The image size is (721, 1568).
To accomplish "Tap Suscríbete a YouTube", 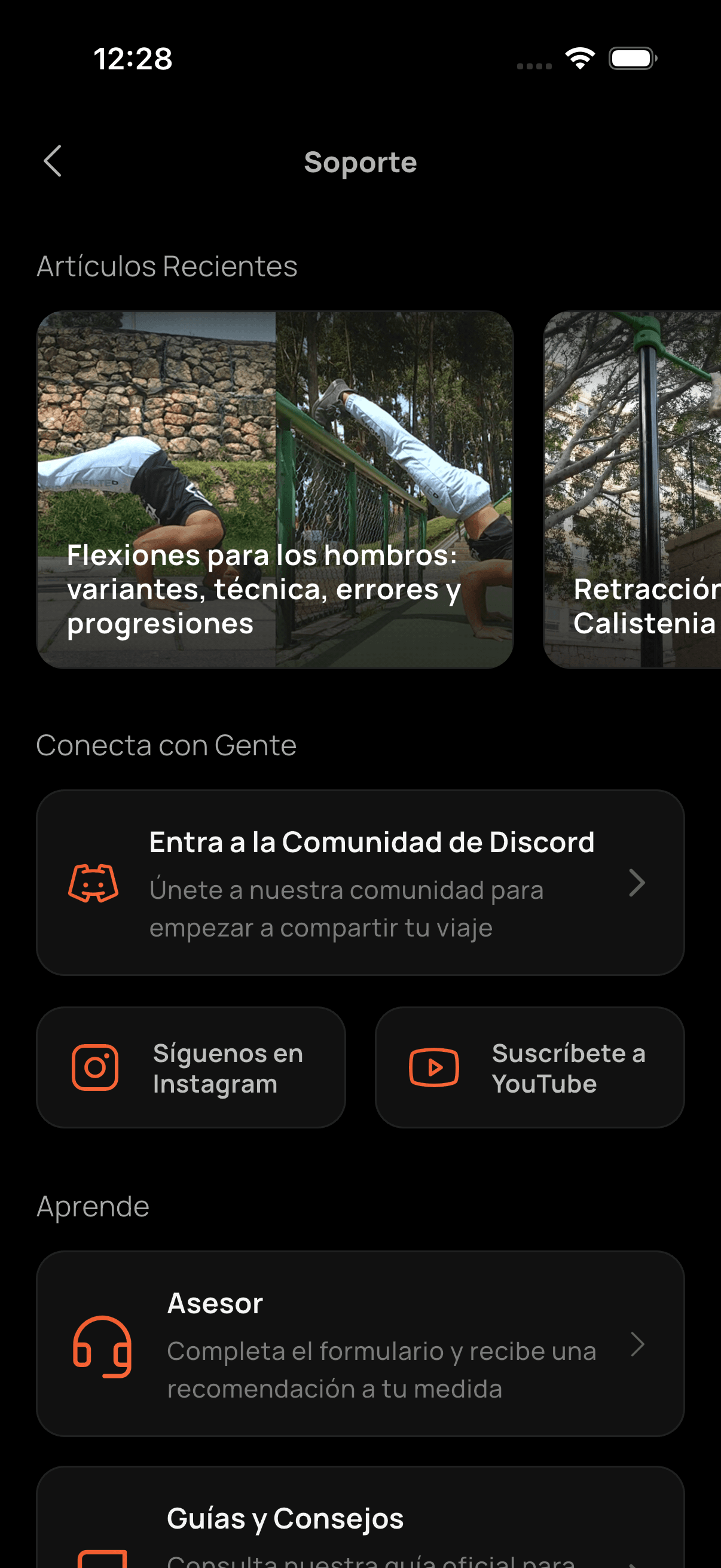I will point(529,1067).
